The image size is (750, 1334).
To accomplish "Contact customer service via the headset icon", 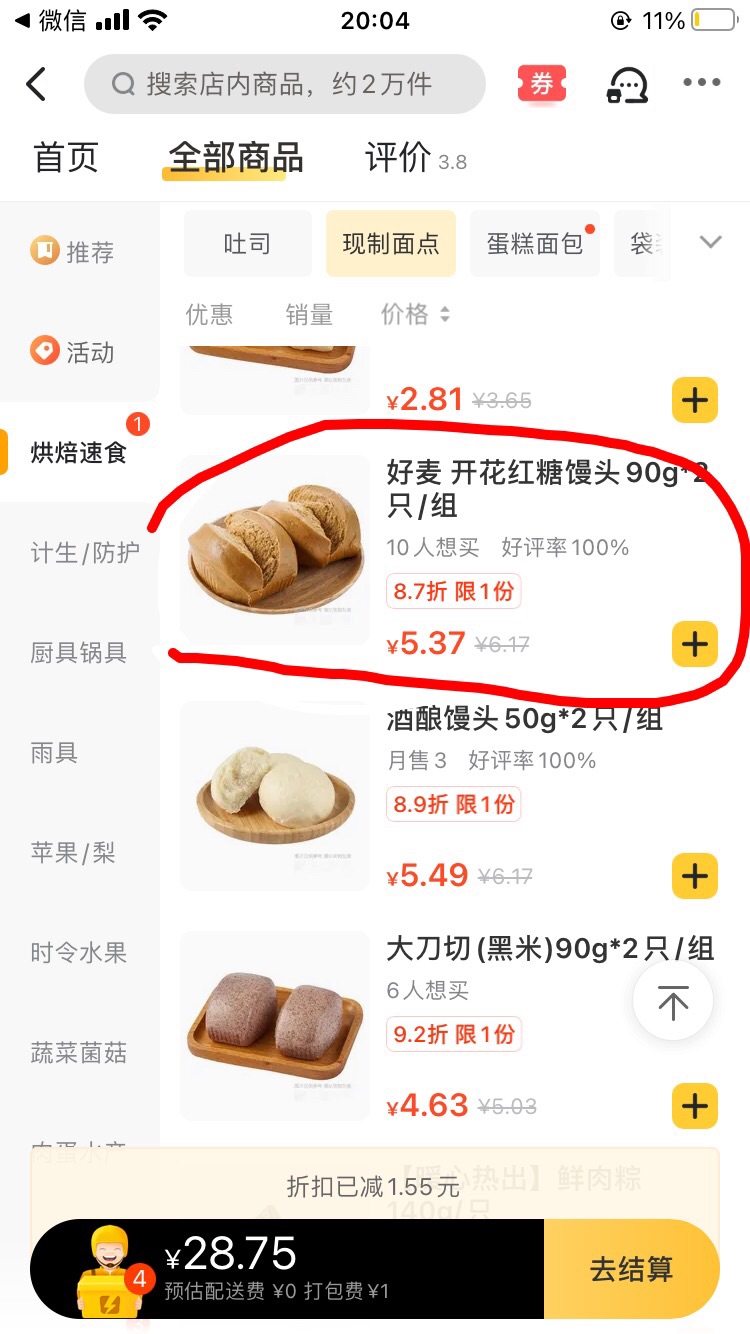I will coord(627,84).
